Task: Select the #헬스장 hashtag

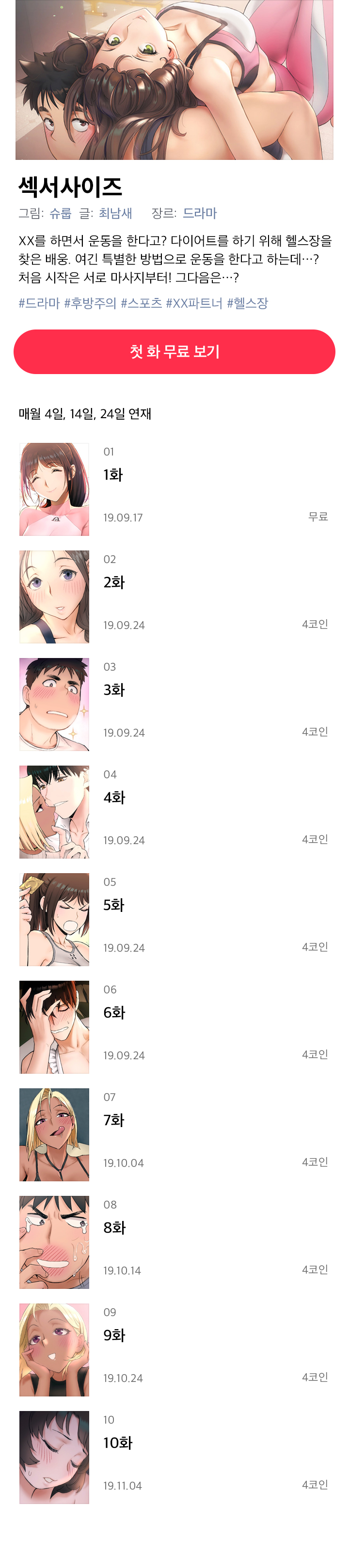Action: pyautogui.click(x=247, y=303)
